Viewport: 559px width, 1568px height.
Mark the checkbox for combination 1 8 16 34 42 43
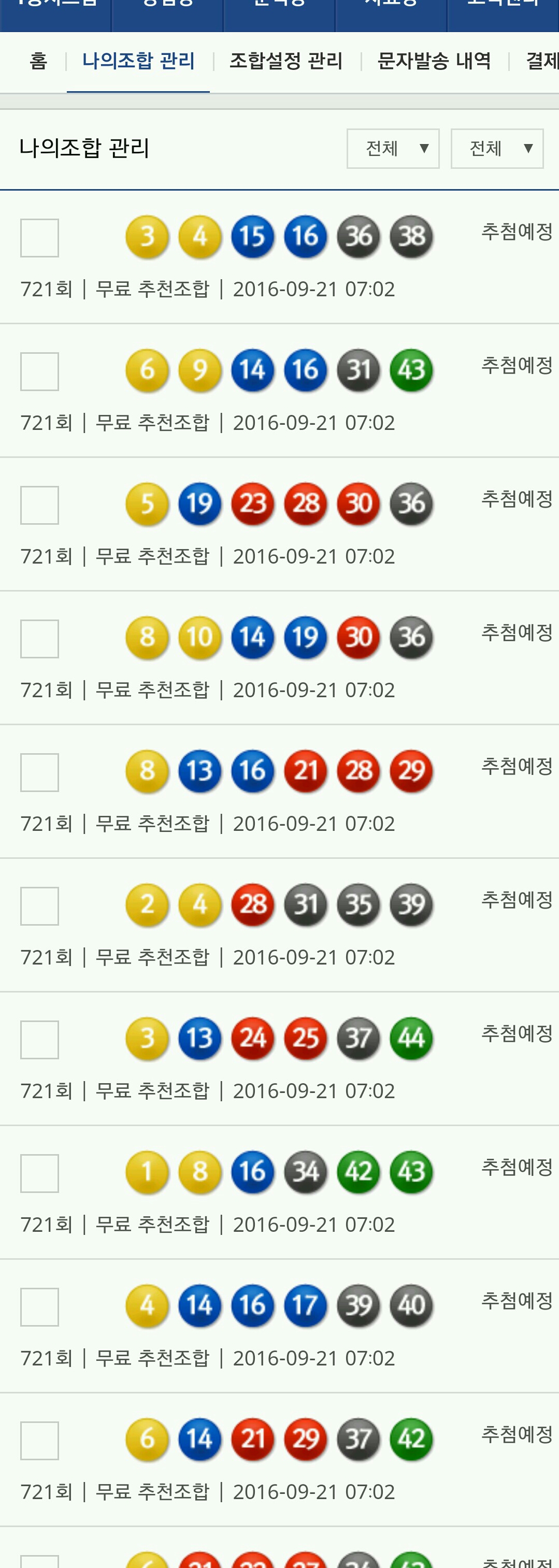(39, 1173)
